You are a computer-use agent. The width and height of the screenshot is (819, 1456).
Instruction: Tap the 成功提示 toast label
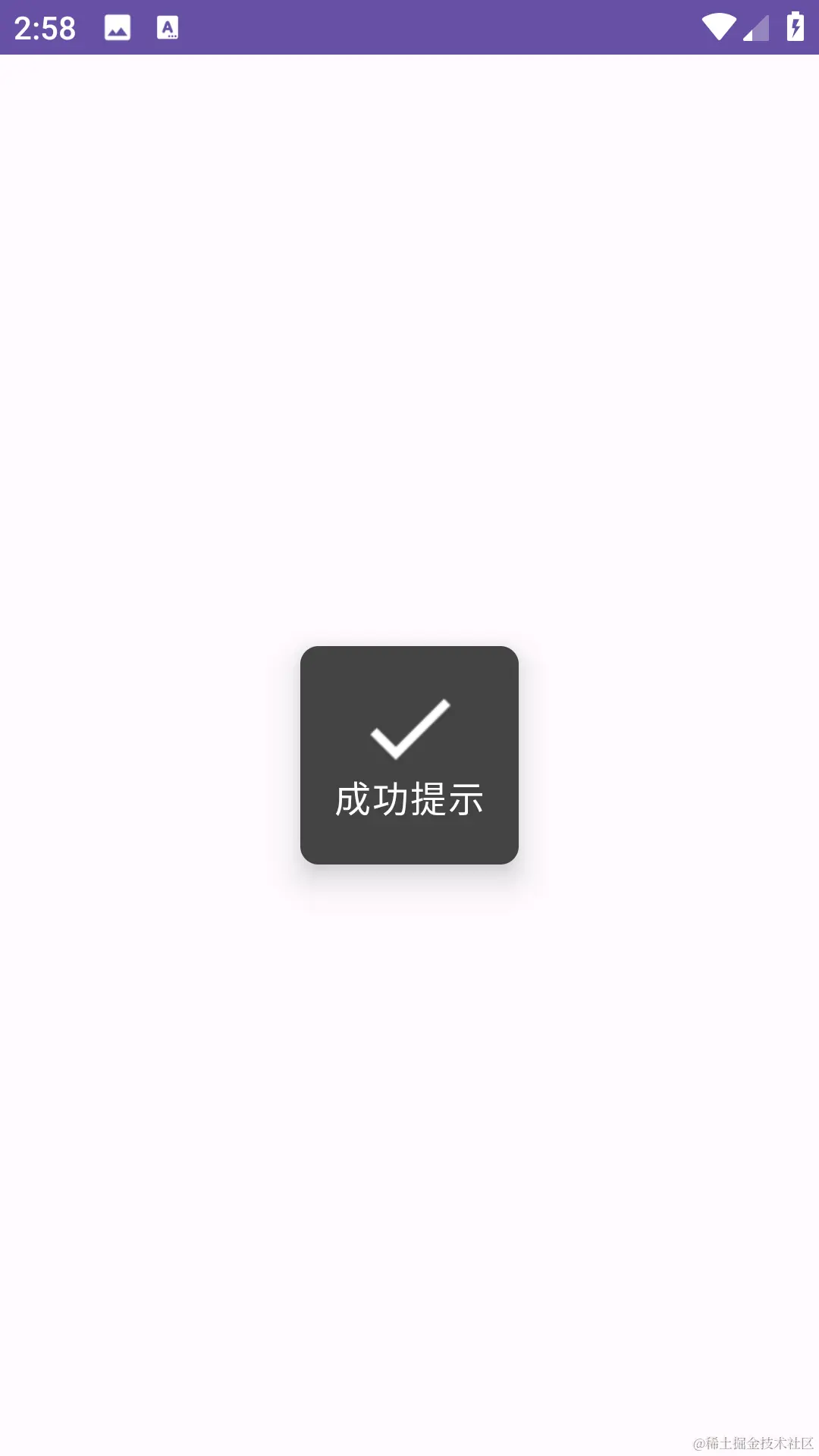pos(409,799)
